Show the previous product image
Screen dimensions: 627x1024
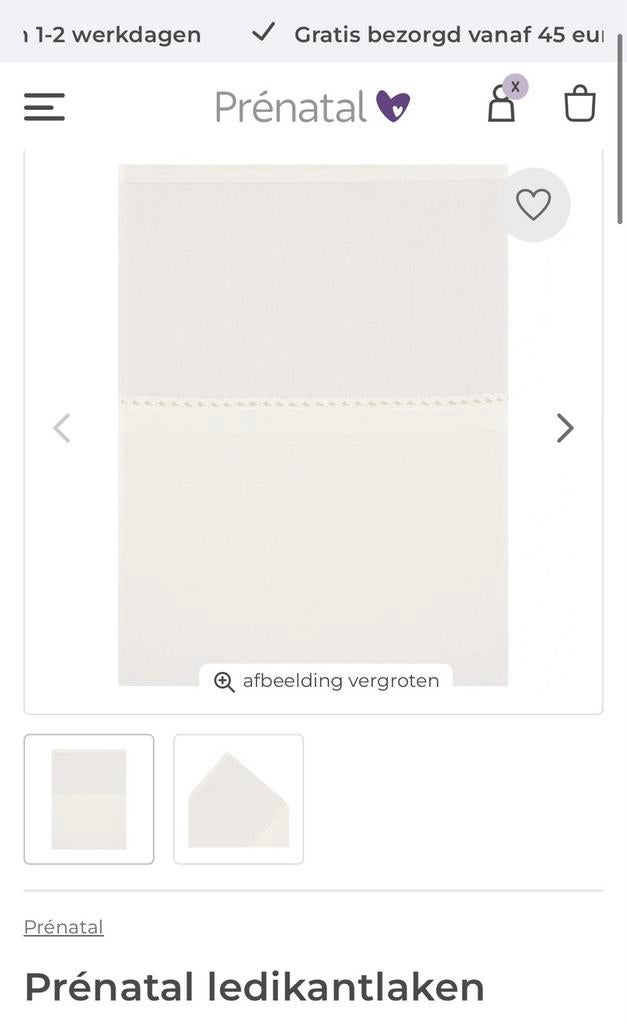tap(61, 428)
